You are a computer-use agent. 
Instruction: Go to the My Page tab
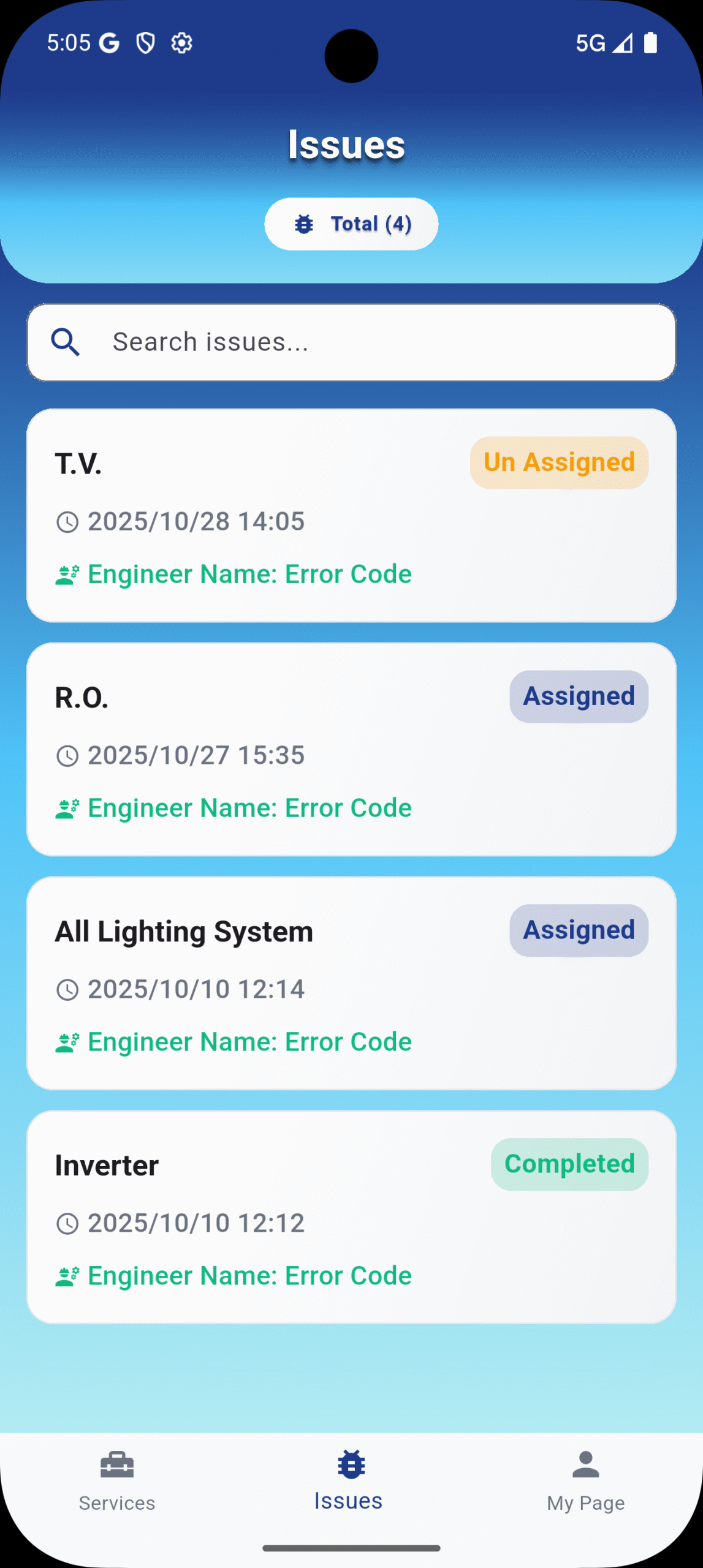click(585, 1481)
